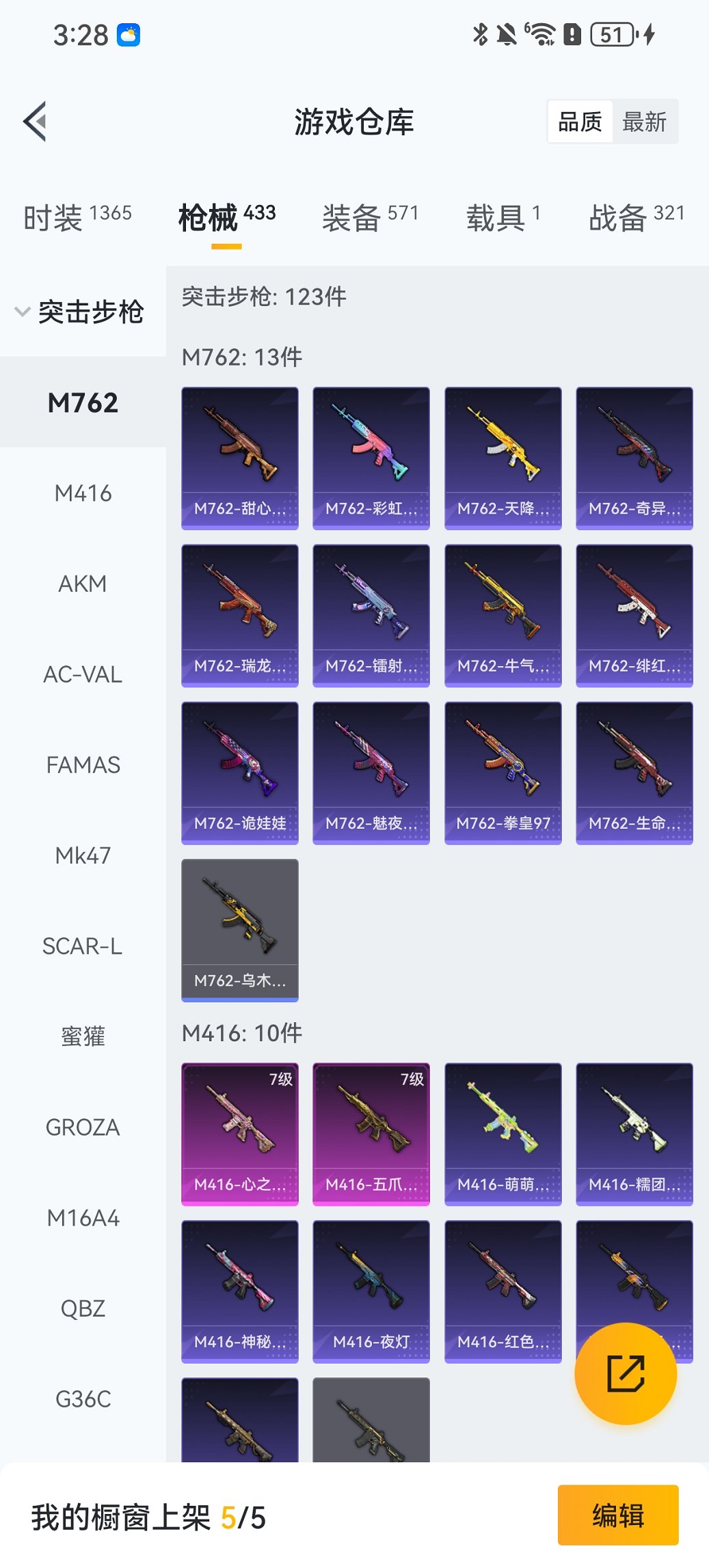Tap the 编辑 button
This screenshot has width=709, height=1568.
(x=618, y=1515)
